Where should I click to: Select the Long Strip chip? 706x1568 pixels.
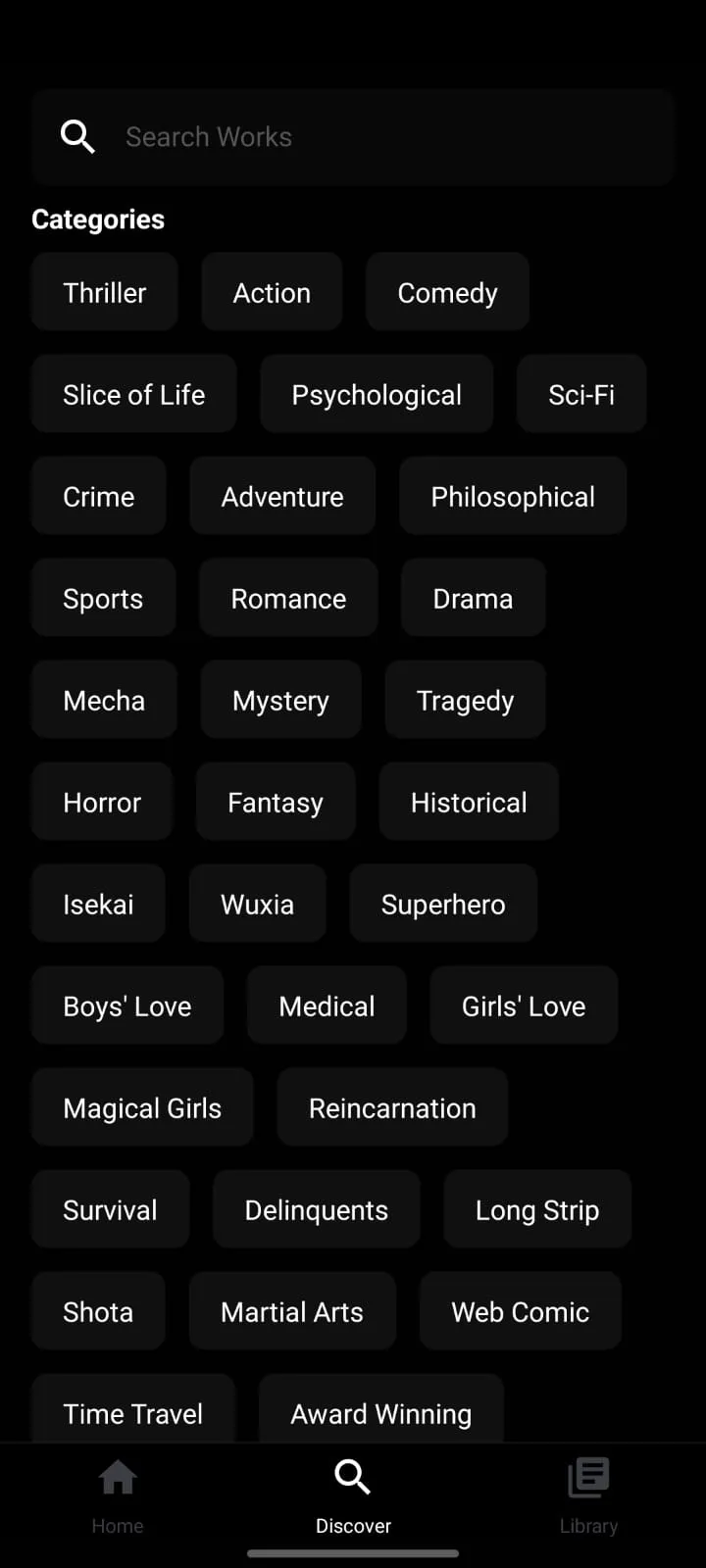(x=537, y=1210)
